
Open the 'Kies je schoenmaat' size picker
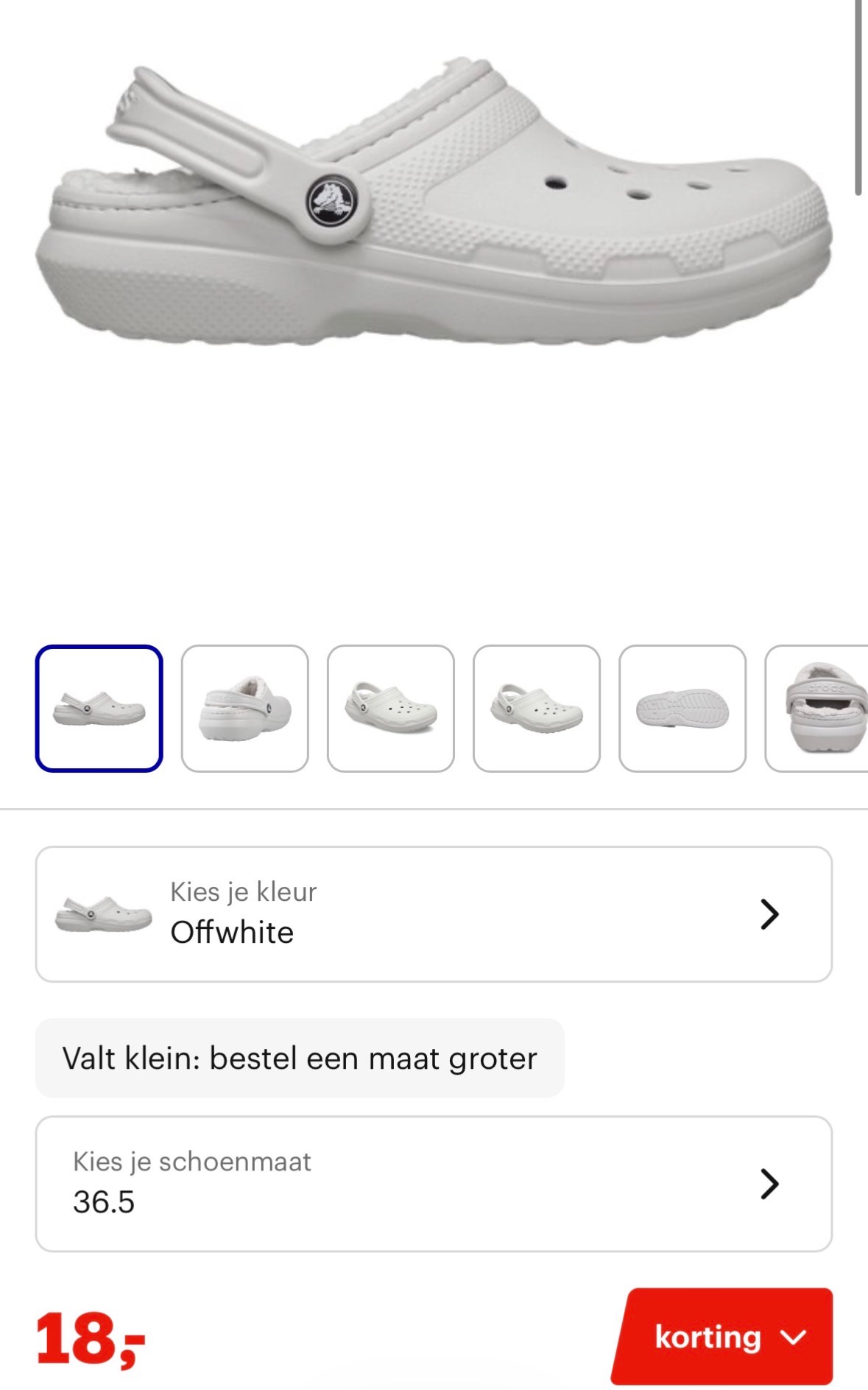(x=434, y=1184)
